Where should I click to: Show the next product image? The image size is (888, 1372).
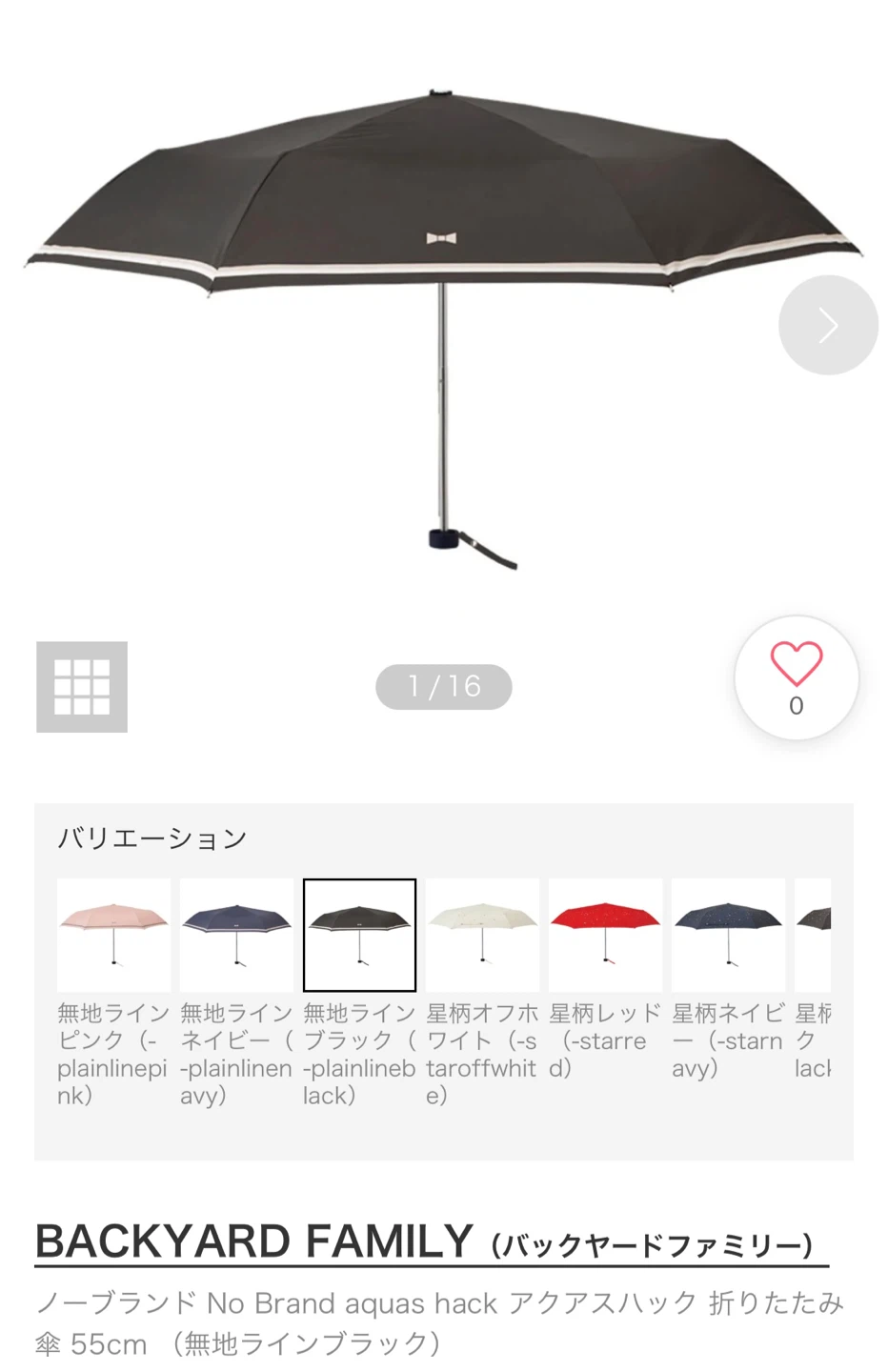pos(828,325)
